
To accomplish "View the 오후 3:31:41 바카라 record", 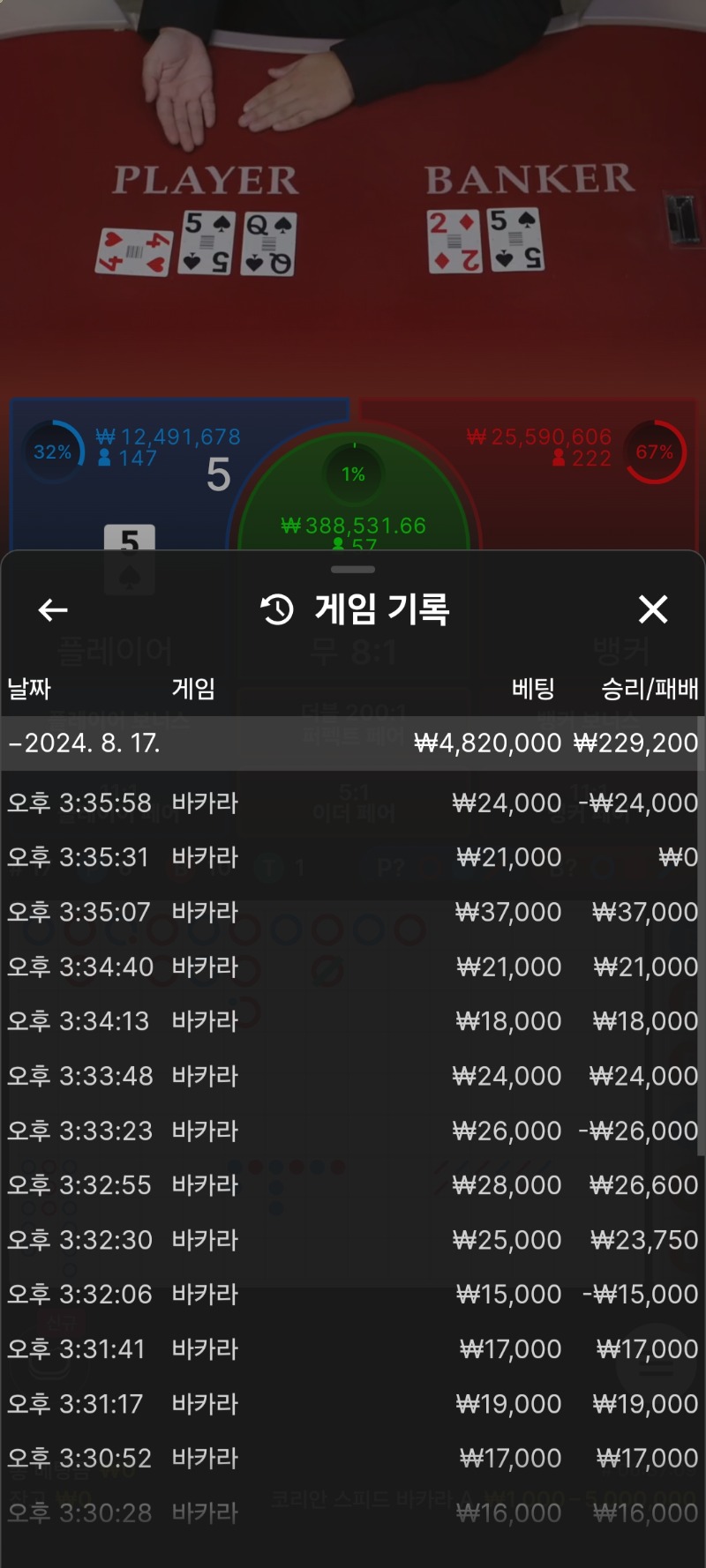I will [353, 1349].
